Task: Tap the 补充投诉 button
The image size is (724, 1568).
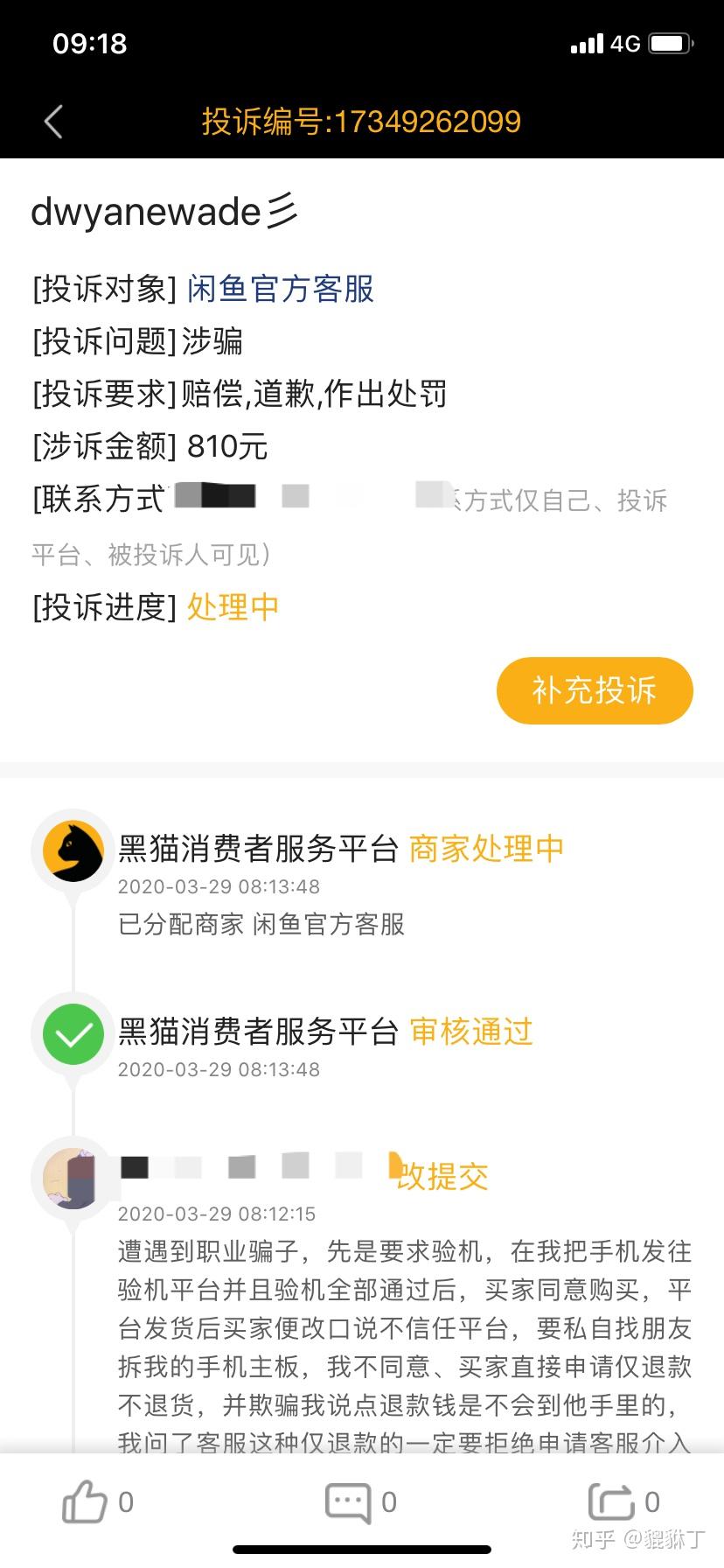Action: [595, 690]
